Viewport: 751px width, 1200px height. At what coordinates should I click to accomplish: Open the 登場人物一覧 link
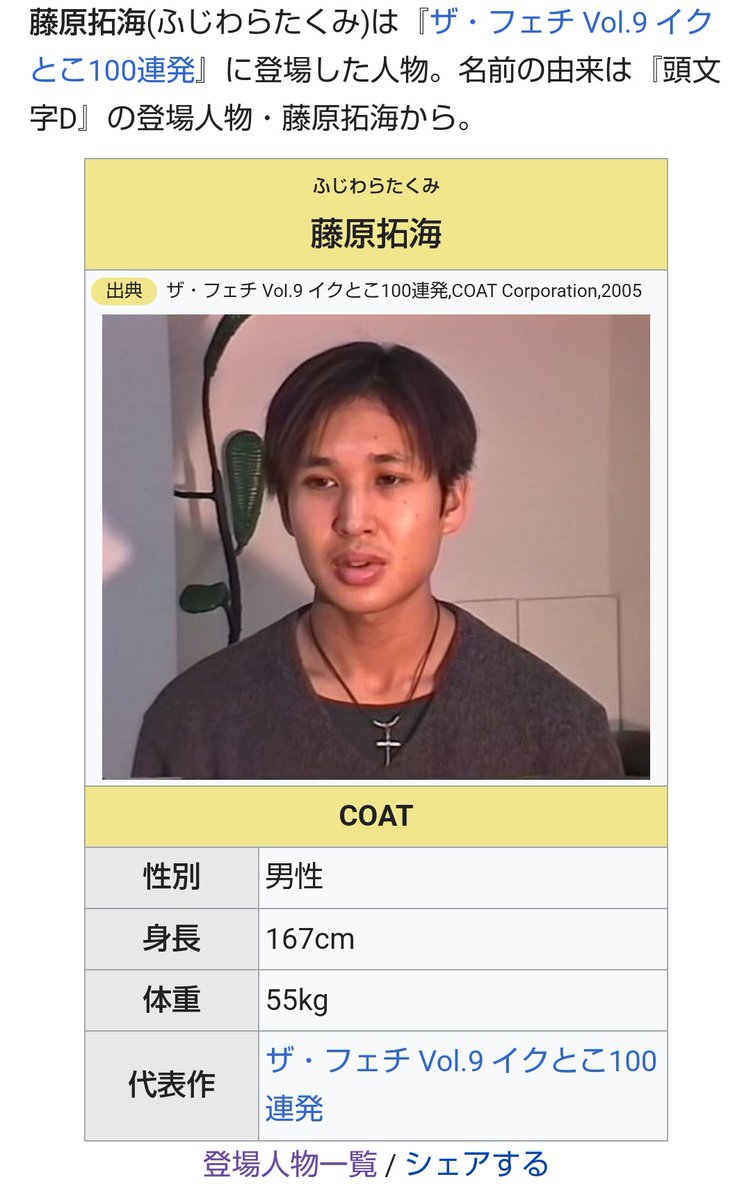[289, 1164]
